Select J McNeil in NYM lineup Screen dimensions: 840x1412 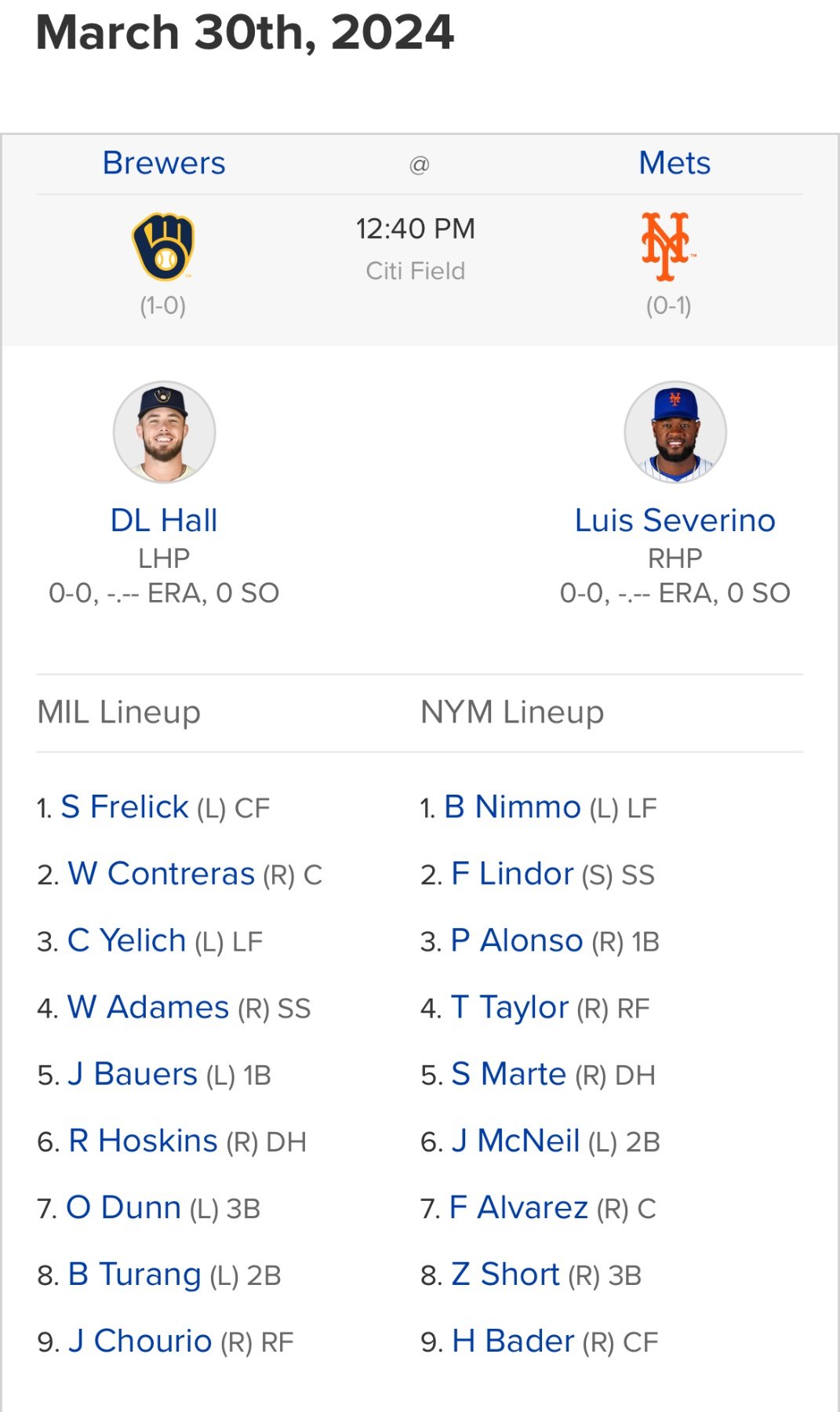click(x=515, y=1141)
